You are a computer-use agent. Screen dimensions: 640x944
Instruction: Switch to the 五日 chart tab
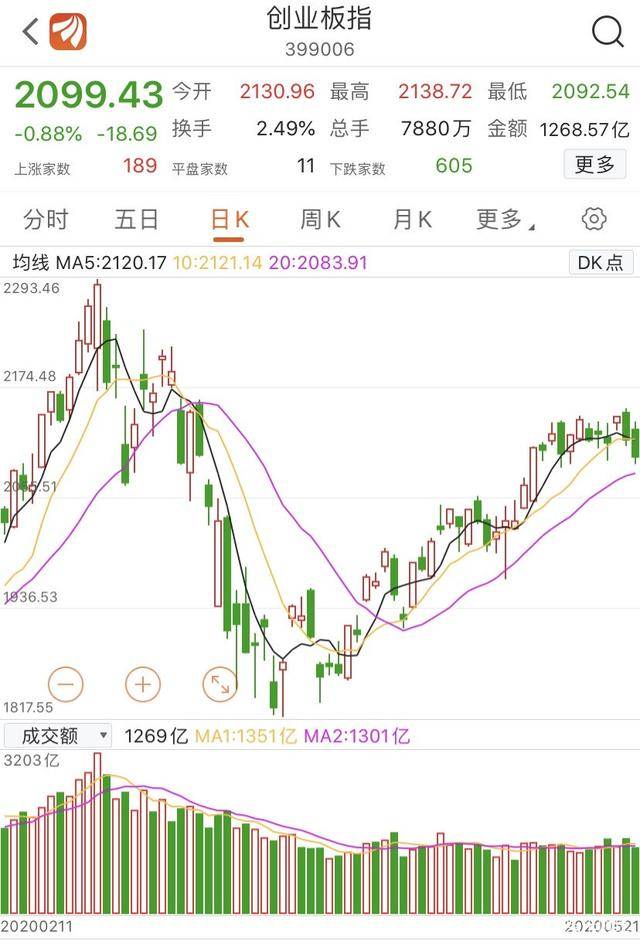click(137, 219)
